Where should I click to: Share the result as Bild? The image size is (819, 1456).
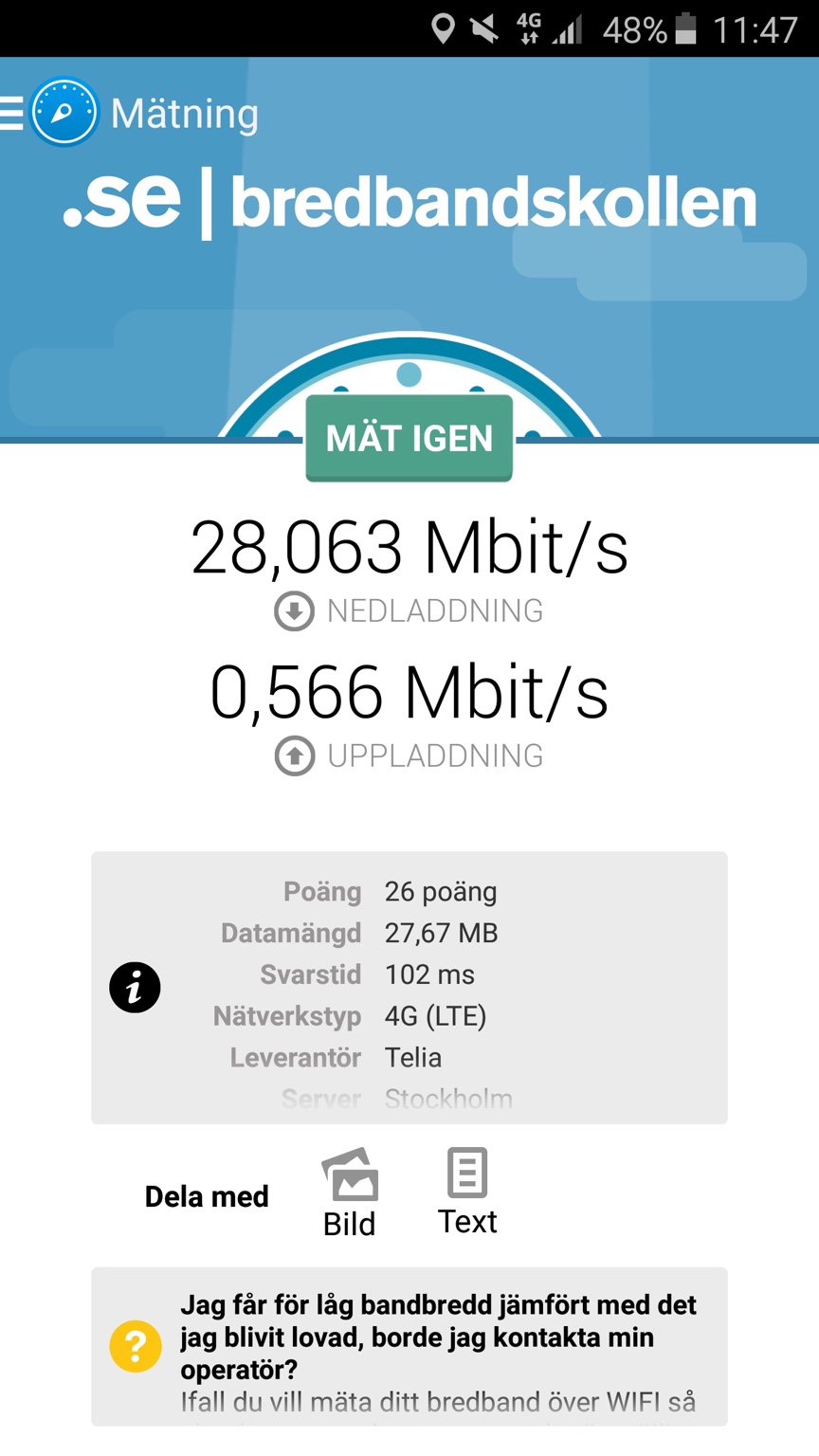(350, 1192)
